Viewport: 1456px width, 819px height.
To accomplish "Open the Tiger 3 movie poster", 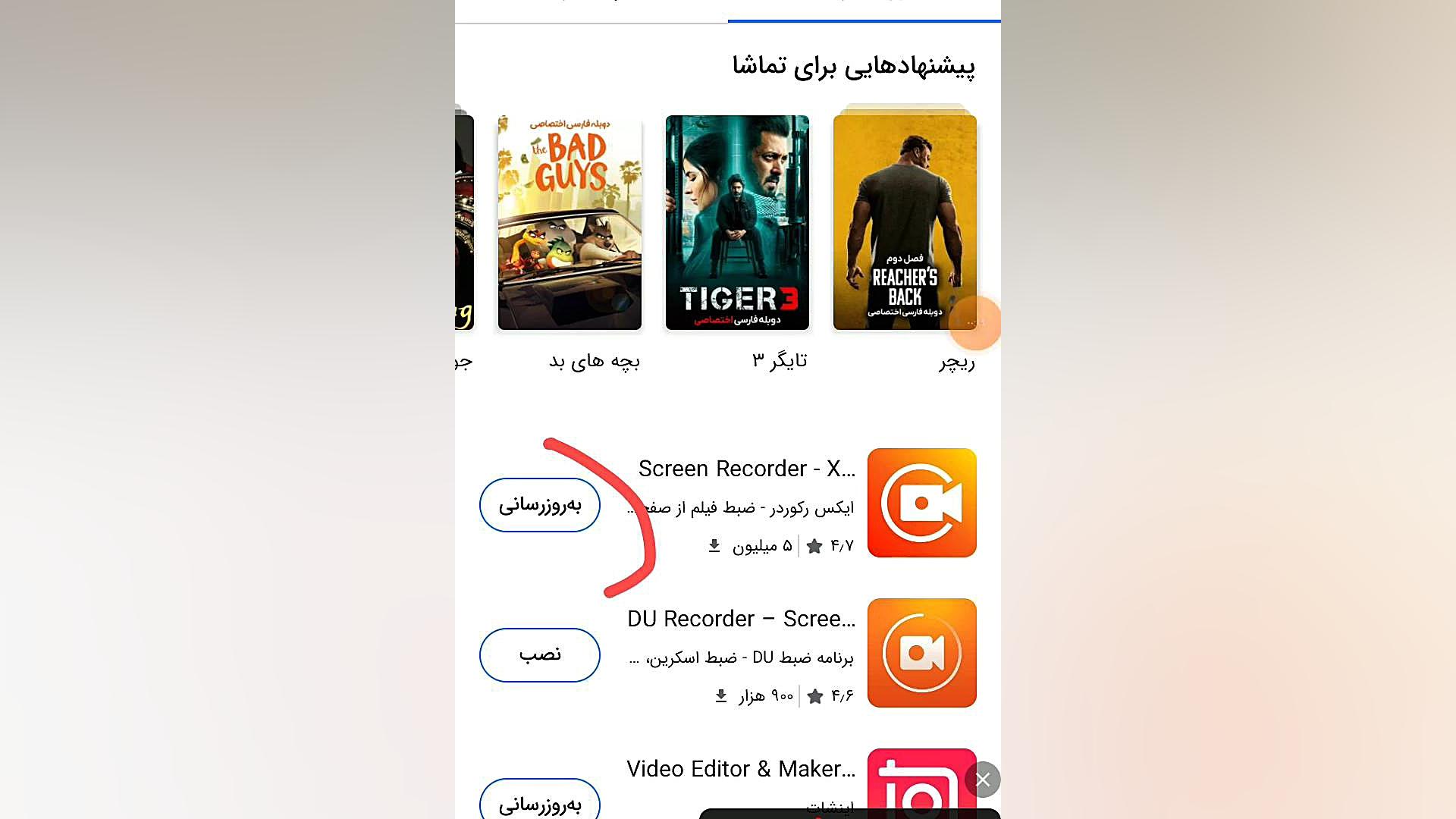I will tap(737, 222).
